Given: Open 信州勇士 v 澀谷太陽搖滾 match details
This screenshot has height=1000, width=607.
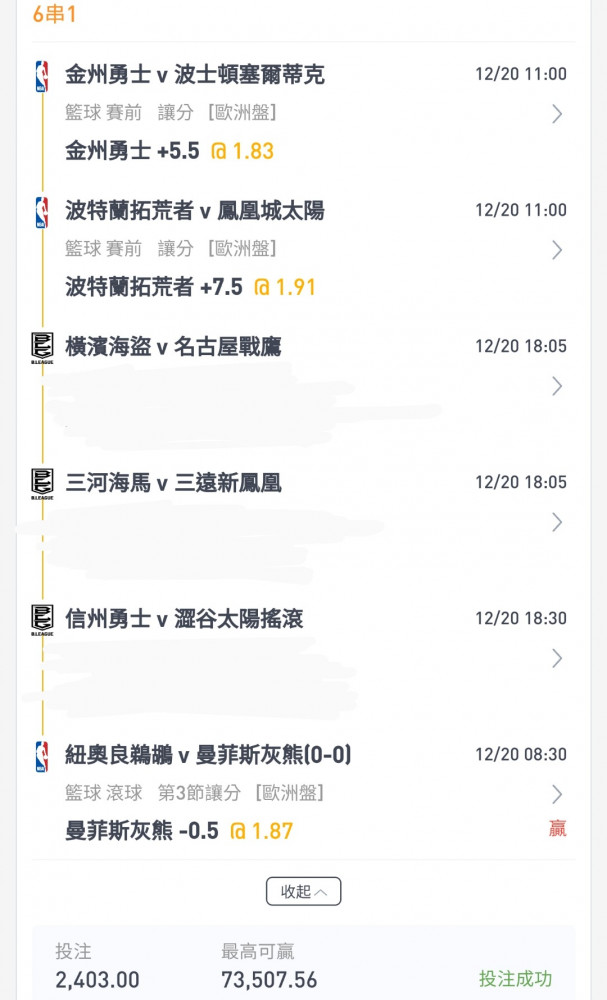Looking at the screenshot, I should pyautogui.click(x=557, y=658).
